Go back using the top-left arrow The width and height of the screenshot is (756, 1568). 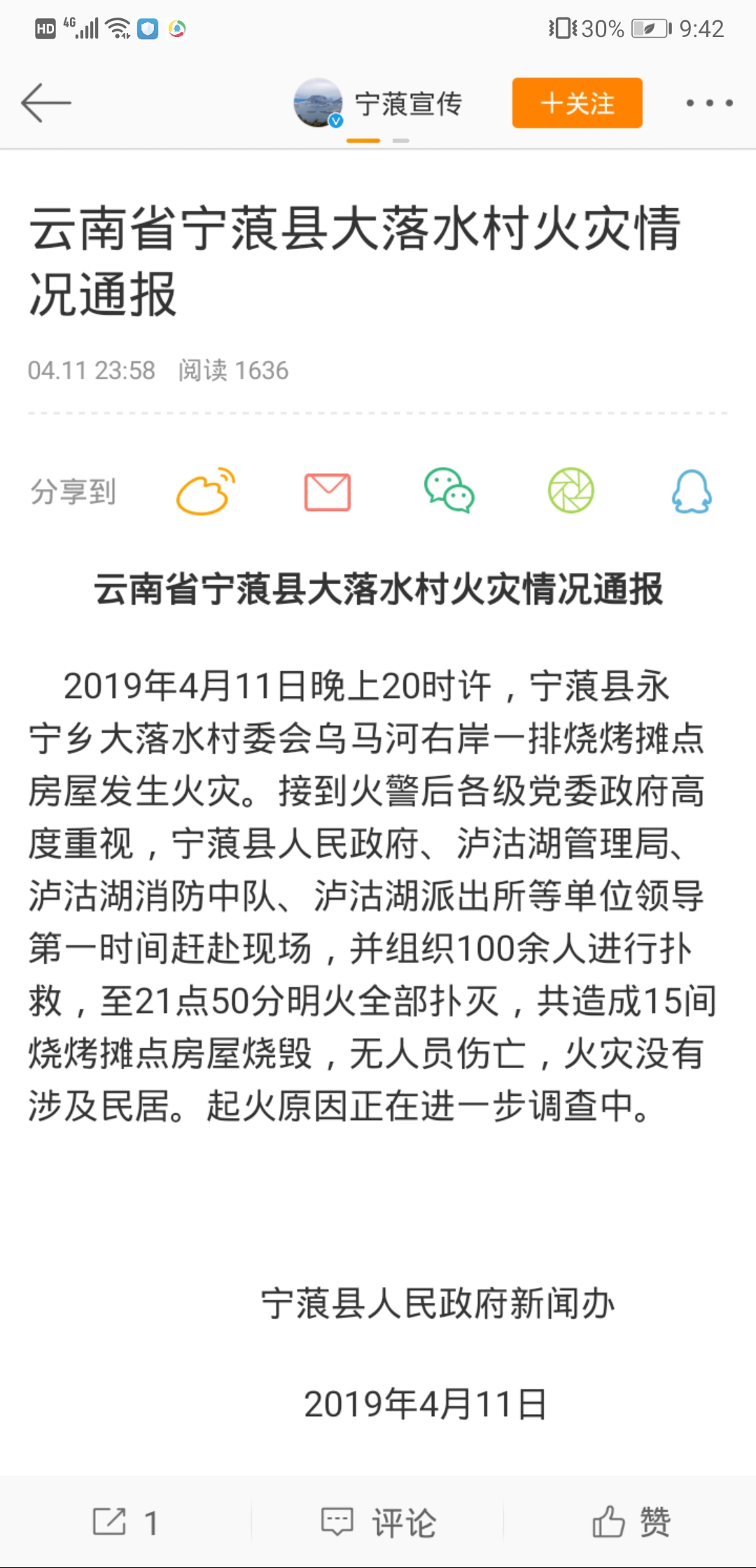click(x=46, y=103)
